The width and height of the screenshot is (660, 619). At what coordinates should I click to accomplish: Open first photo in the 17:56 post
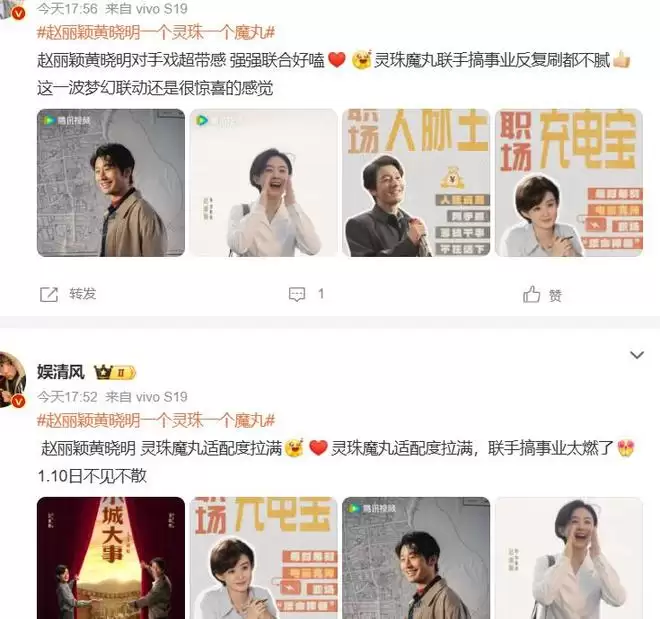(x=110, y=183)
